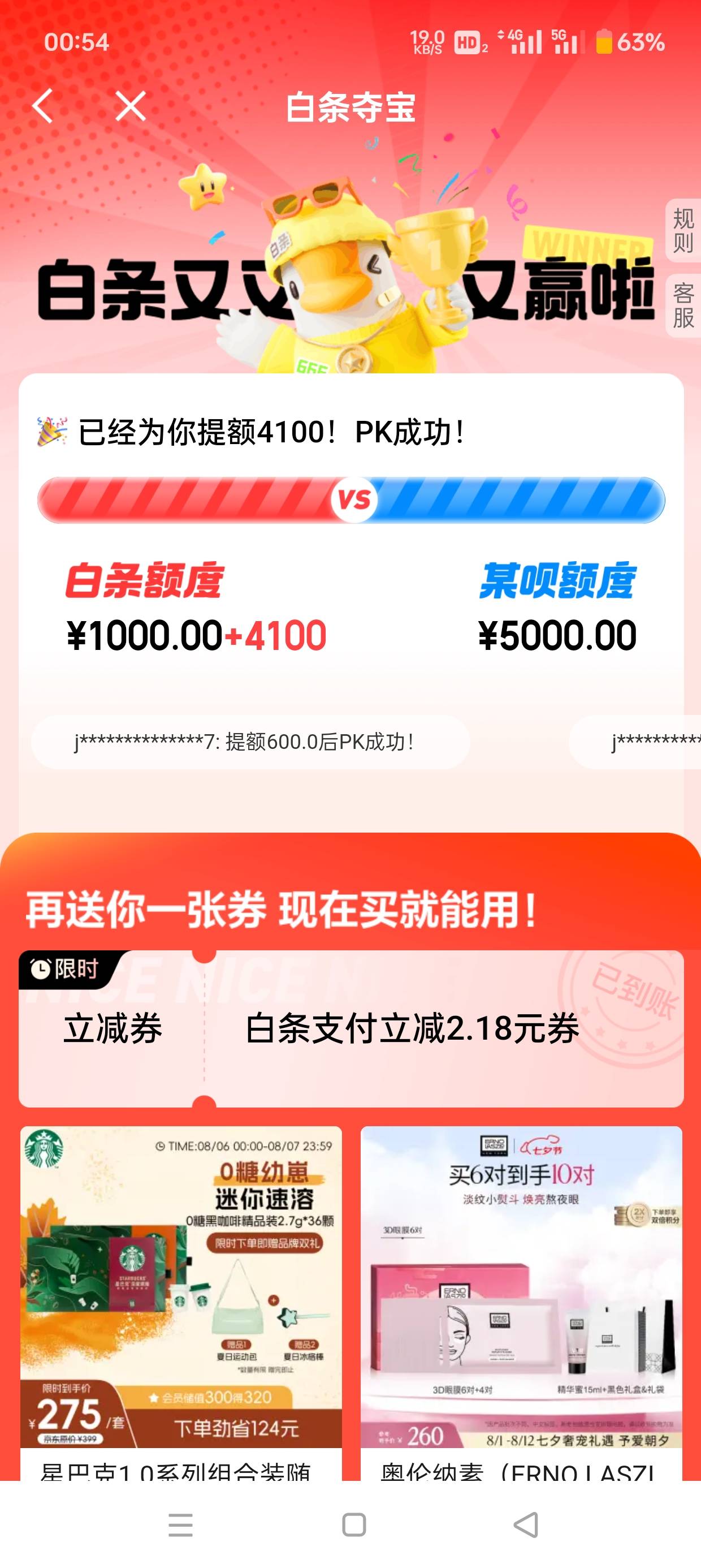Image resolution: width=701 pixels, height=1568 pixels.
Task: Open the 白条支付立减2.18元券 coupon
Action: [351, 1028]
